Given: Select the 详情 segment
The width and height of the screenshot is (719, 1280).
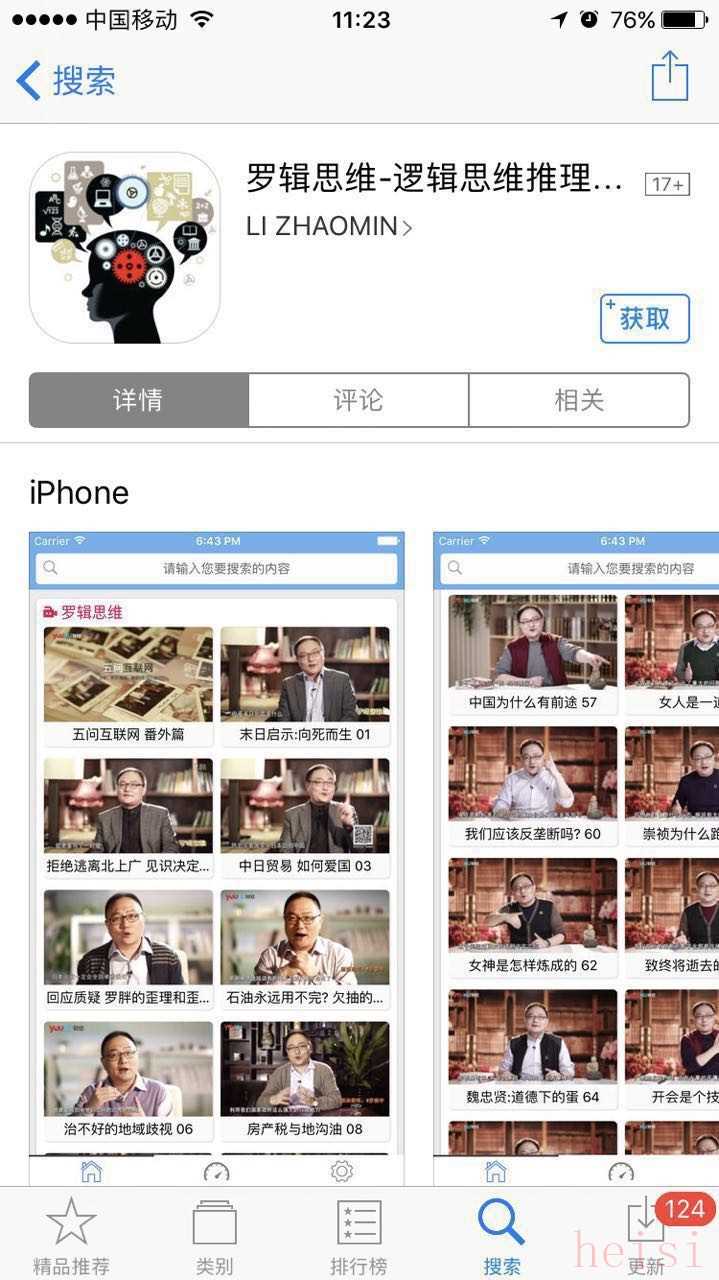Looking at the screenshot, I should click(x=138, y=400).
